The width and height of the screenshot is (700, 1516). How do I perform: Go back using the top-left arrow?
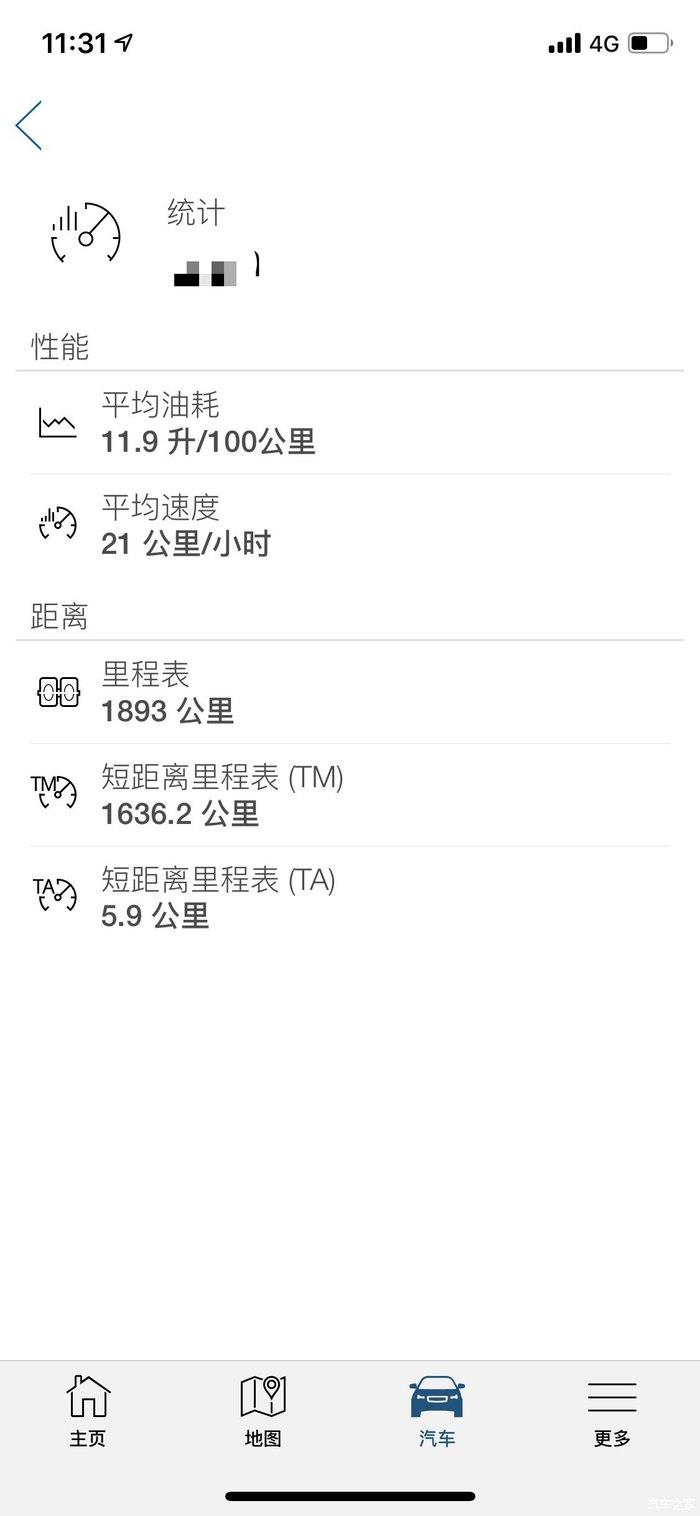29,125
